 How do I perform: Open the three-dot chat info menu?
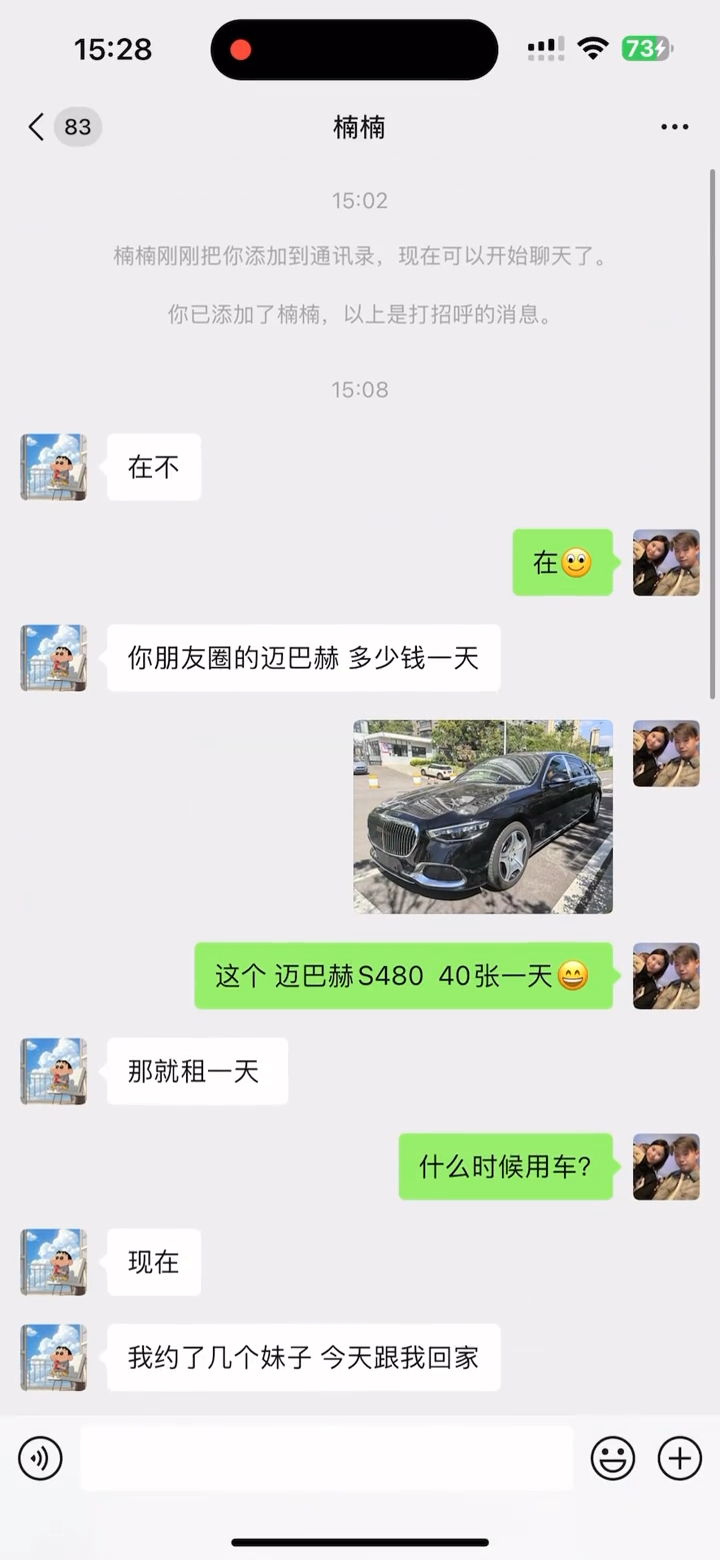coord(675,127)
